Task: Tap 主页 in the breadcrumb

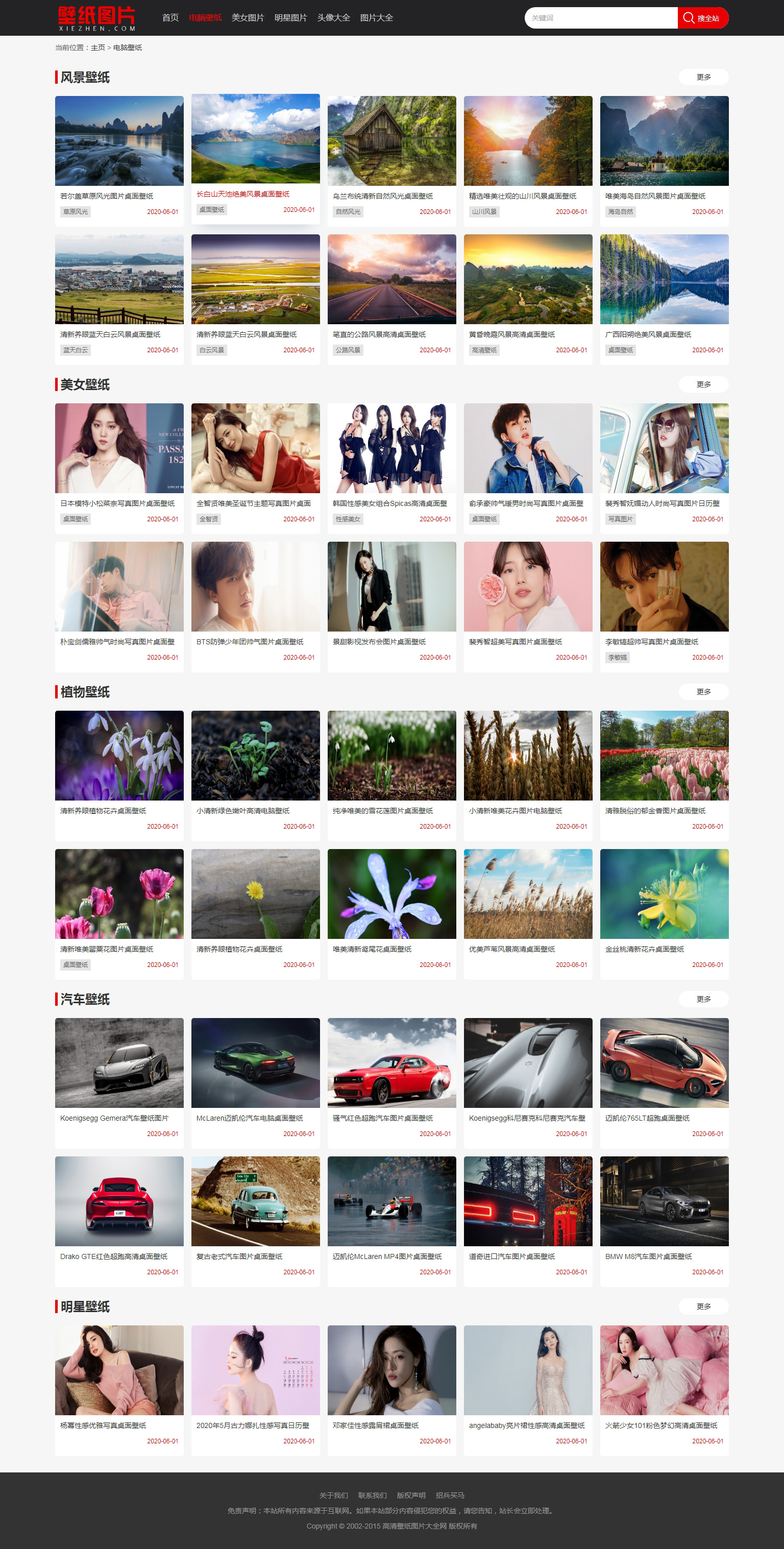Action: 97,47
